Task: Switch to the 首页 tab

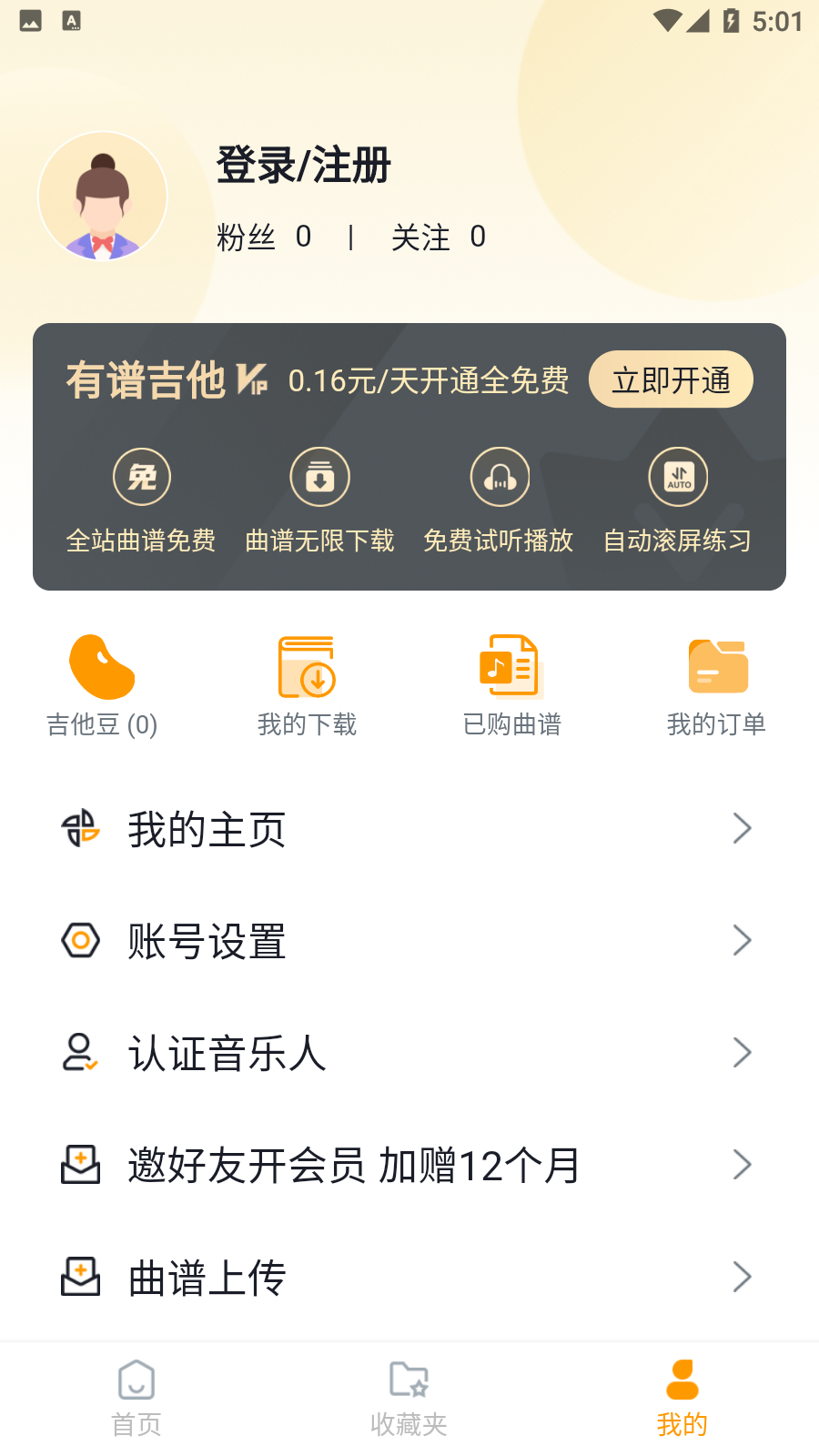Action: tap(136, 1399)
